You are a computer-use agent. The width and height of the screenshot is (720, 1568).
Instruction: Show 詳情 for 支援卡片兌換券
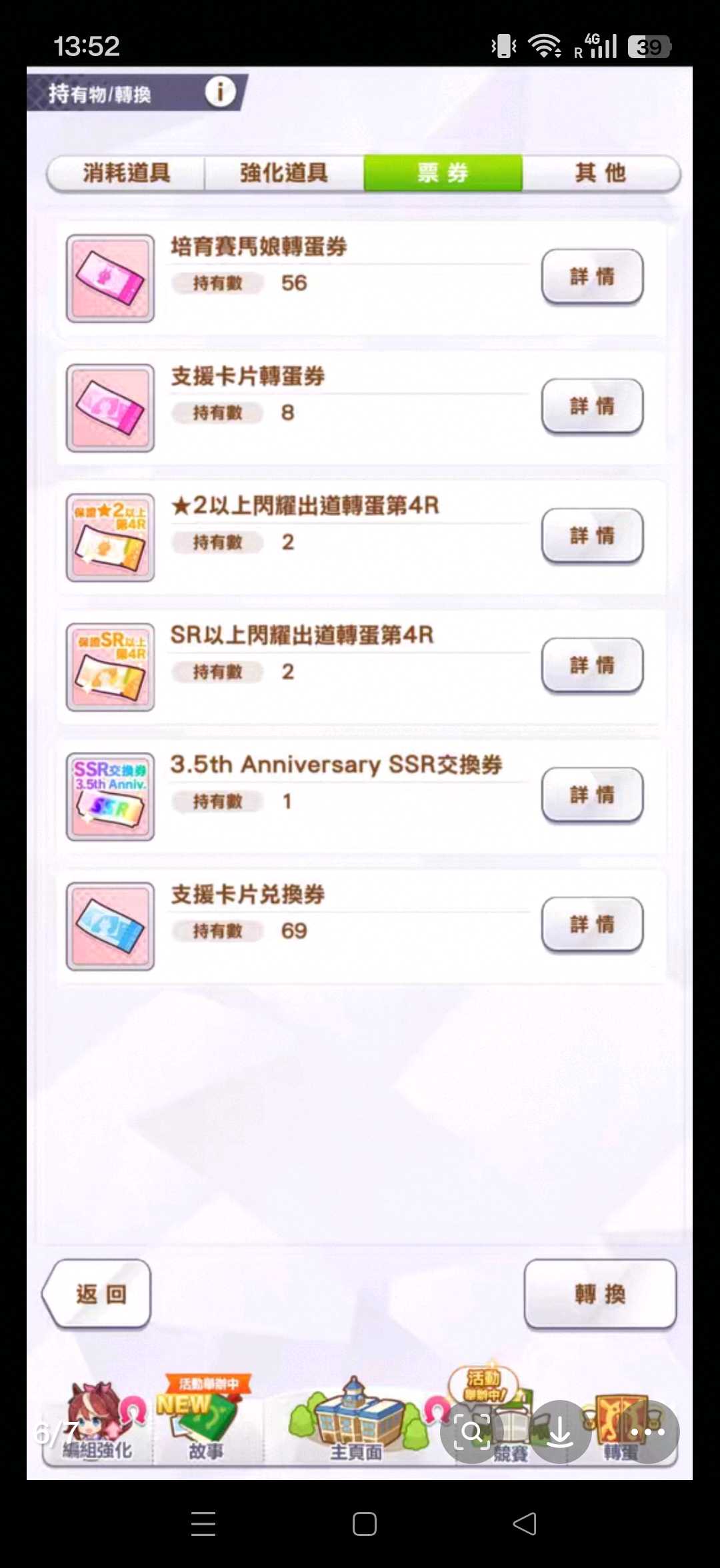point(592,924)
